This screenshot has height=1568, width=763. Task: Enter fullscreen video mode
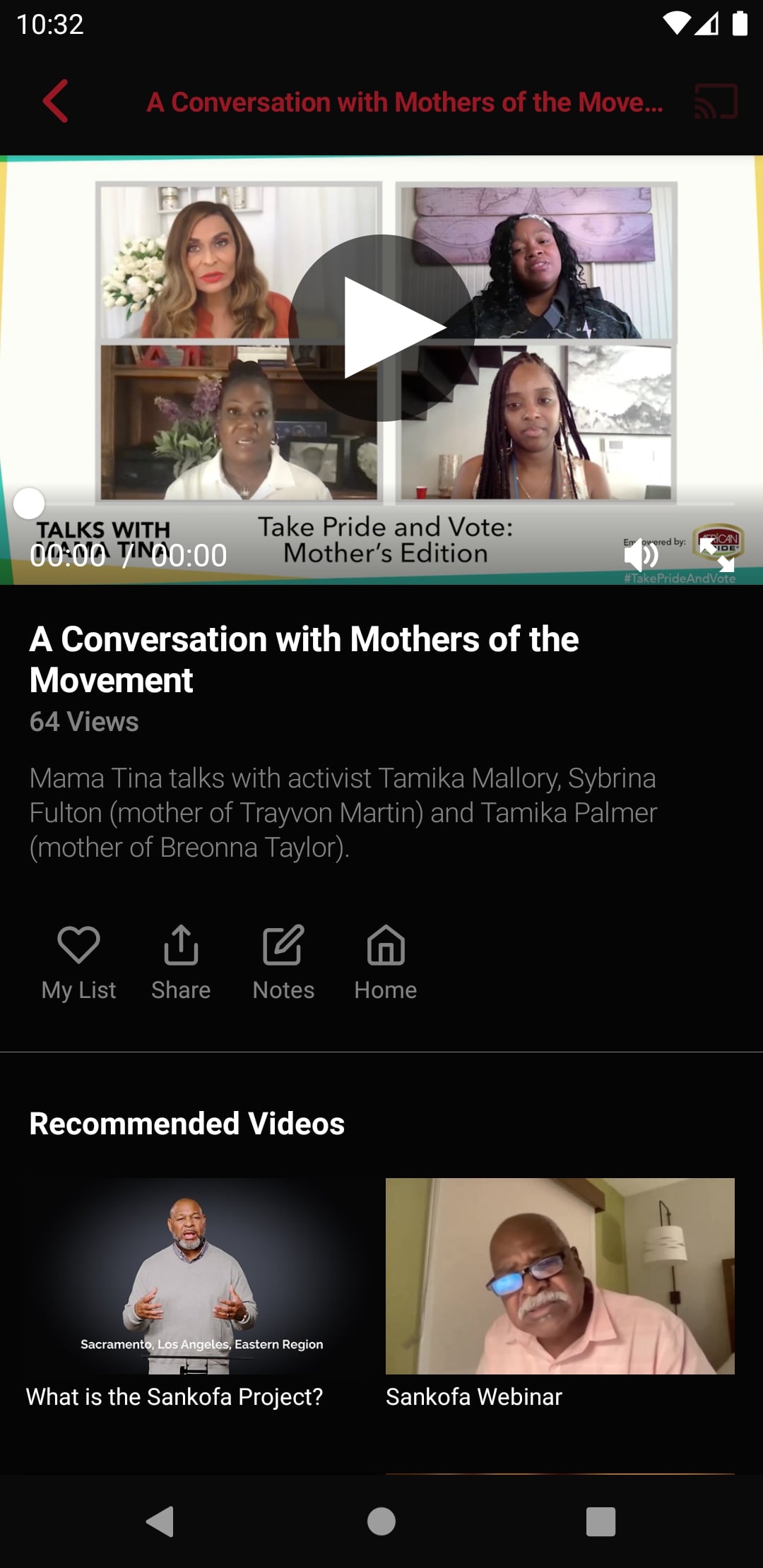(x=716, y=555)
